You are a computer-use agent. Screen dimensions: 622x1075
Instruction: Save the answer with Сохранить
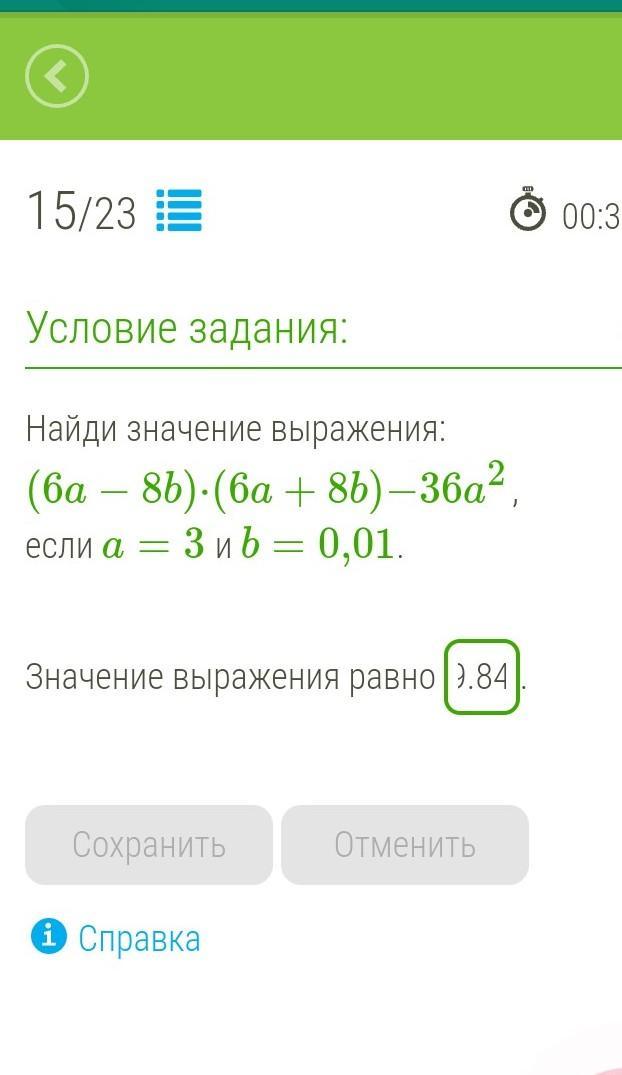[x=149, y=845]
